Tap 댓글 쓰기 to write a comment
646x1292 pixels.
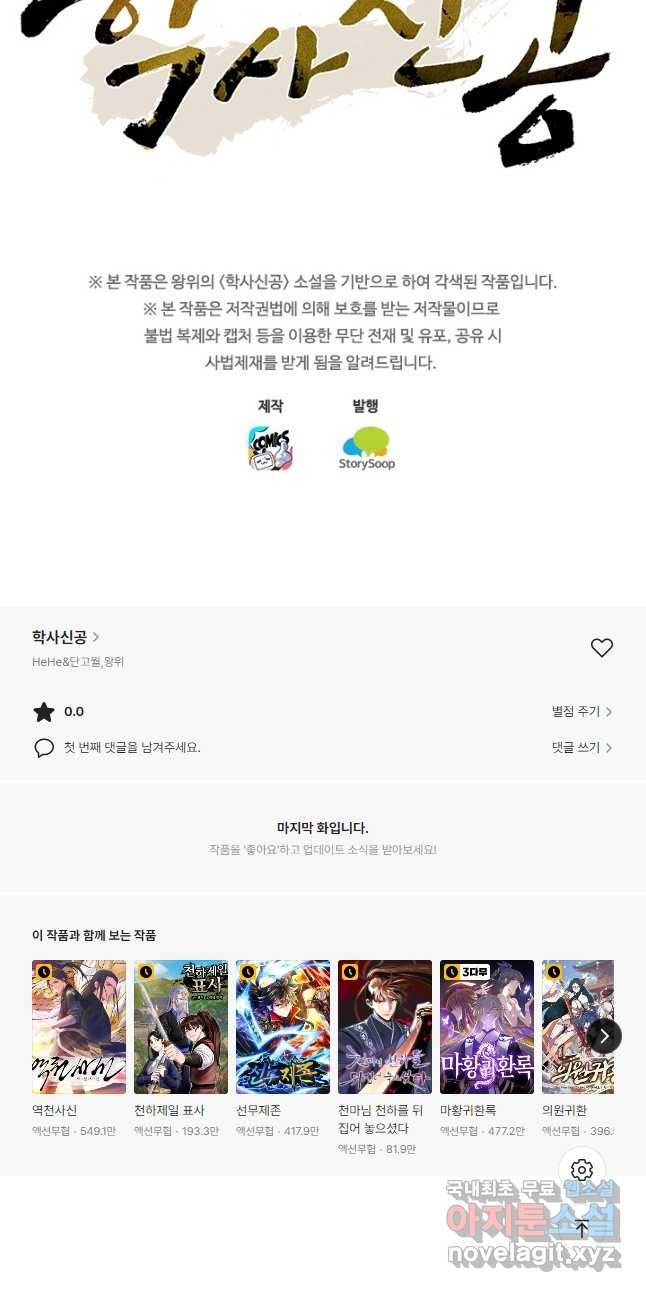coord(581,747)
